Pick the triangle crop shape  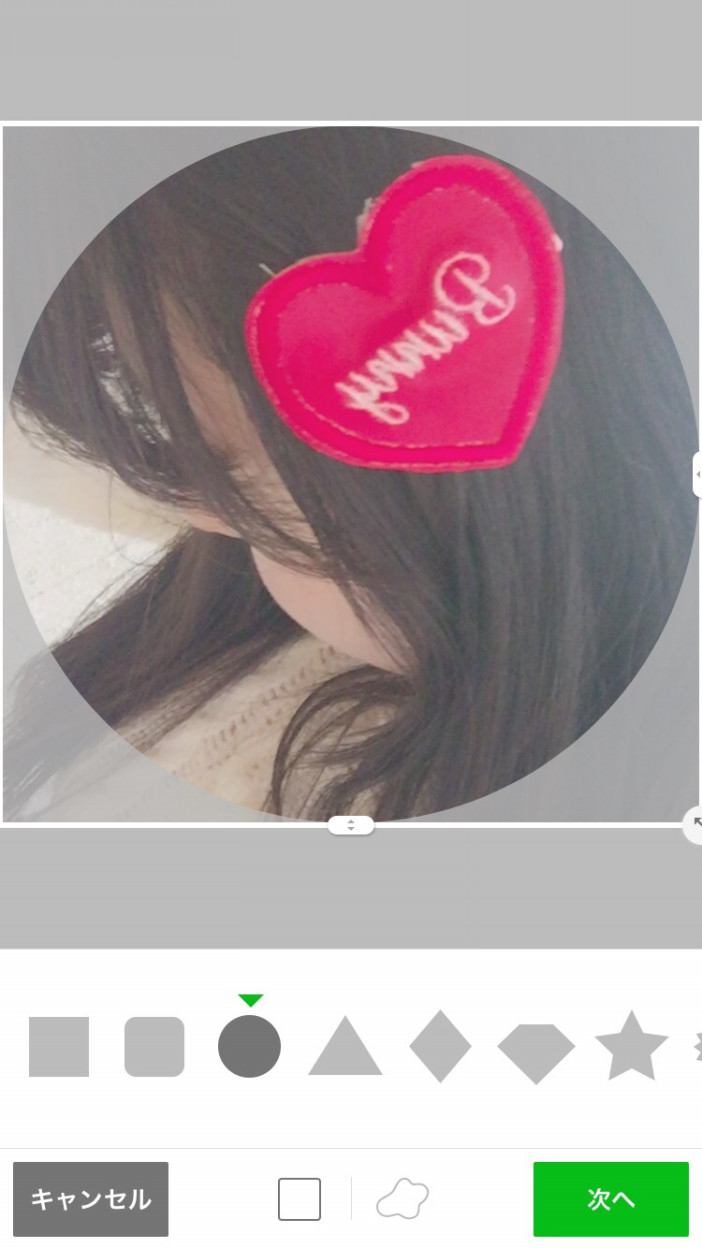pos(345,1046)
